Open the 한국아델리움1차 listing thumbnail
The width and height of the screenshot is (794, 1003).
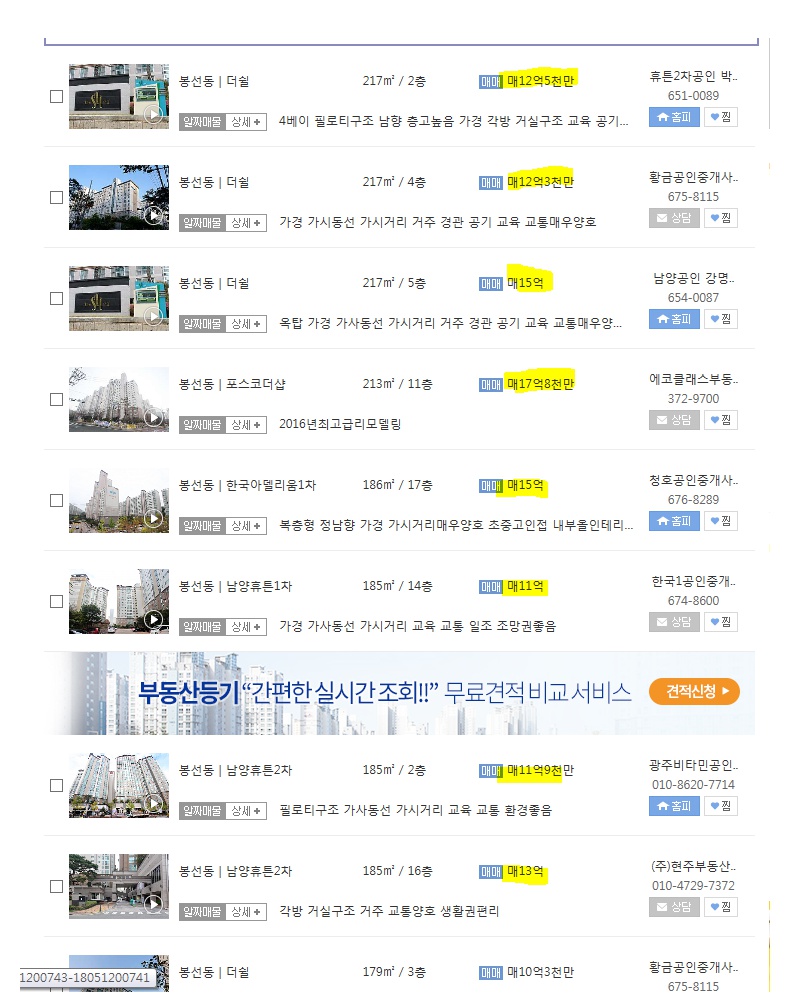[x=118, y=500]
